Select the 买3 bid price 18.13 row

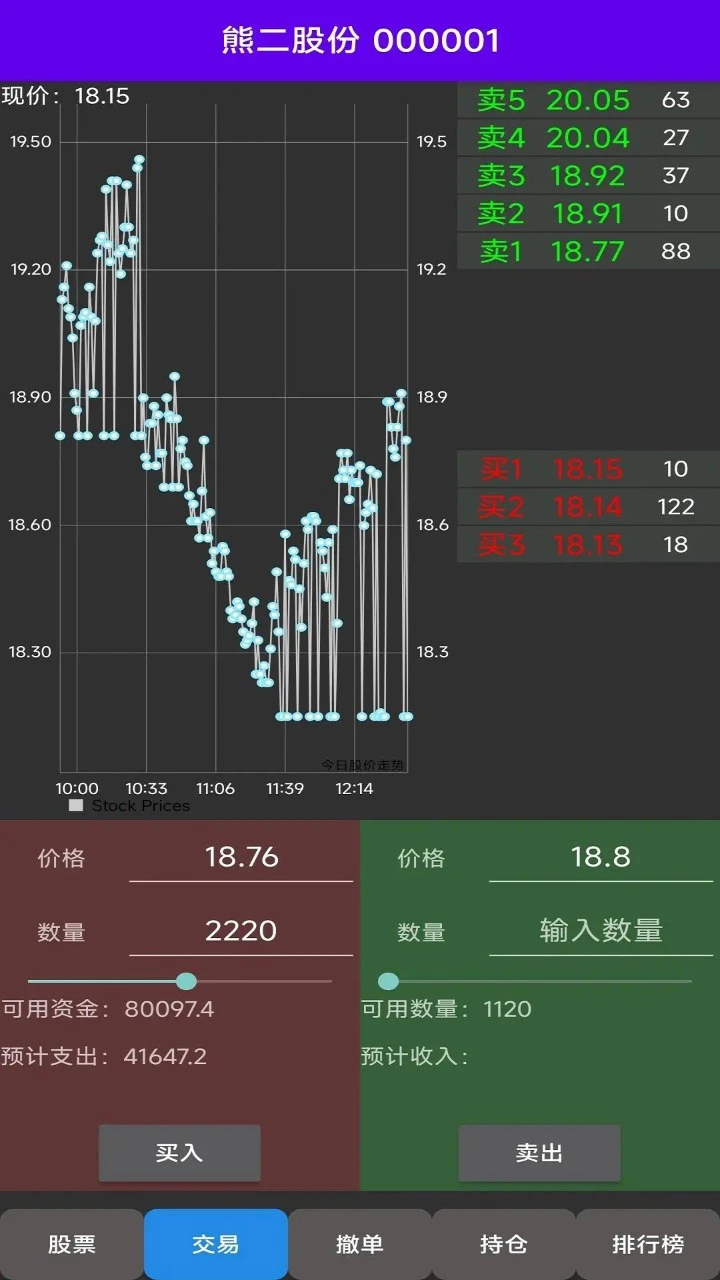(586, 544)
